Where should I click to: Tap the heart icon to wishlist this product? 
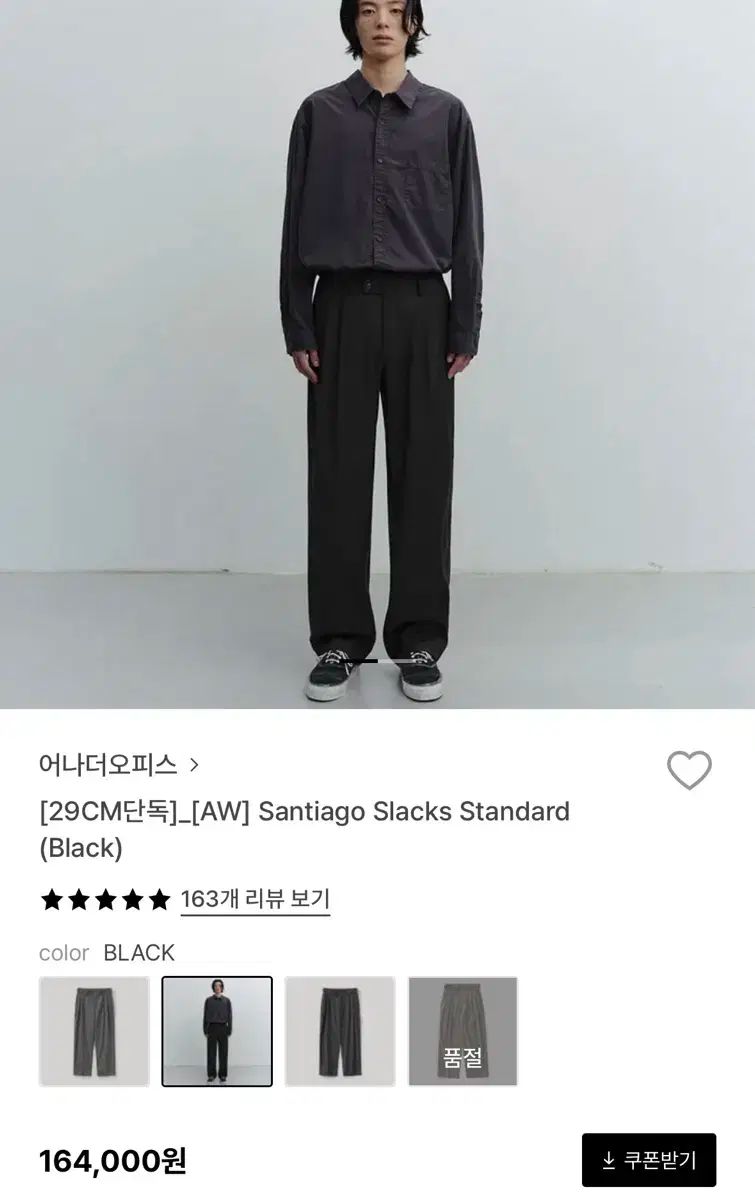pos(688,768)
